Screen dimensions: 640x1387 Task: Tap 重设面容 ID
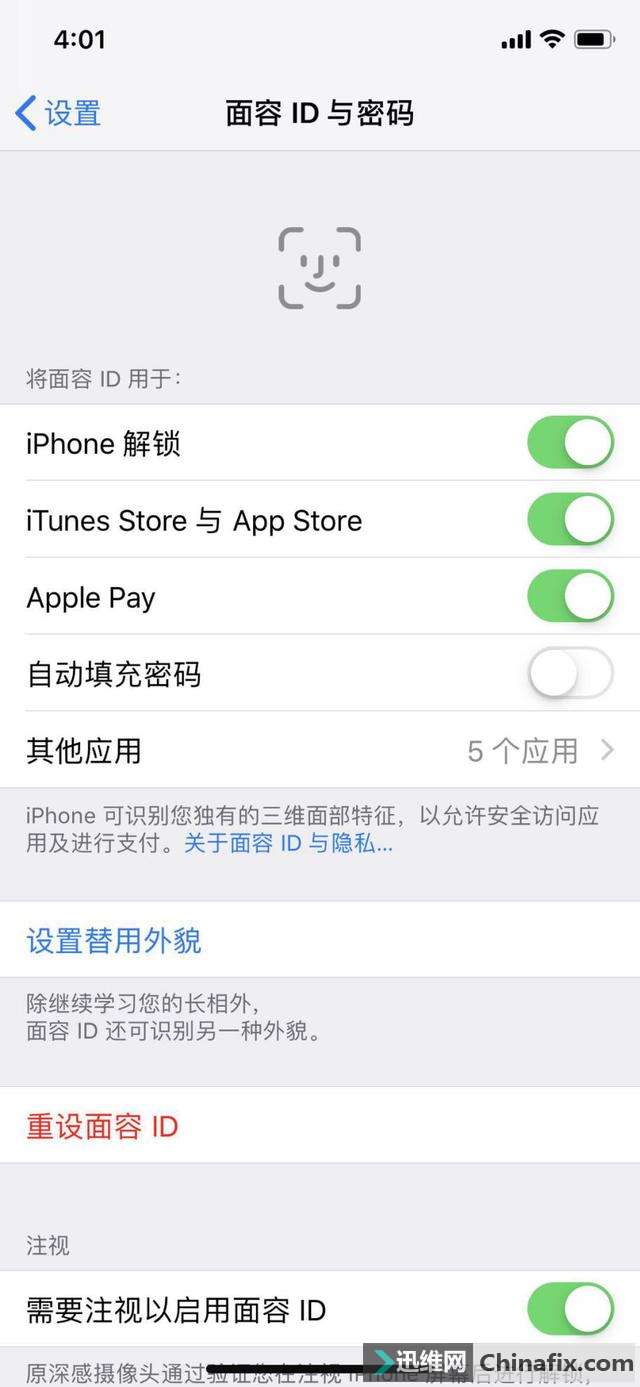(x=102, y=1126)
